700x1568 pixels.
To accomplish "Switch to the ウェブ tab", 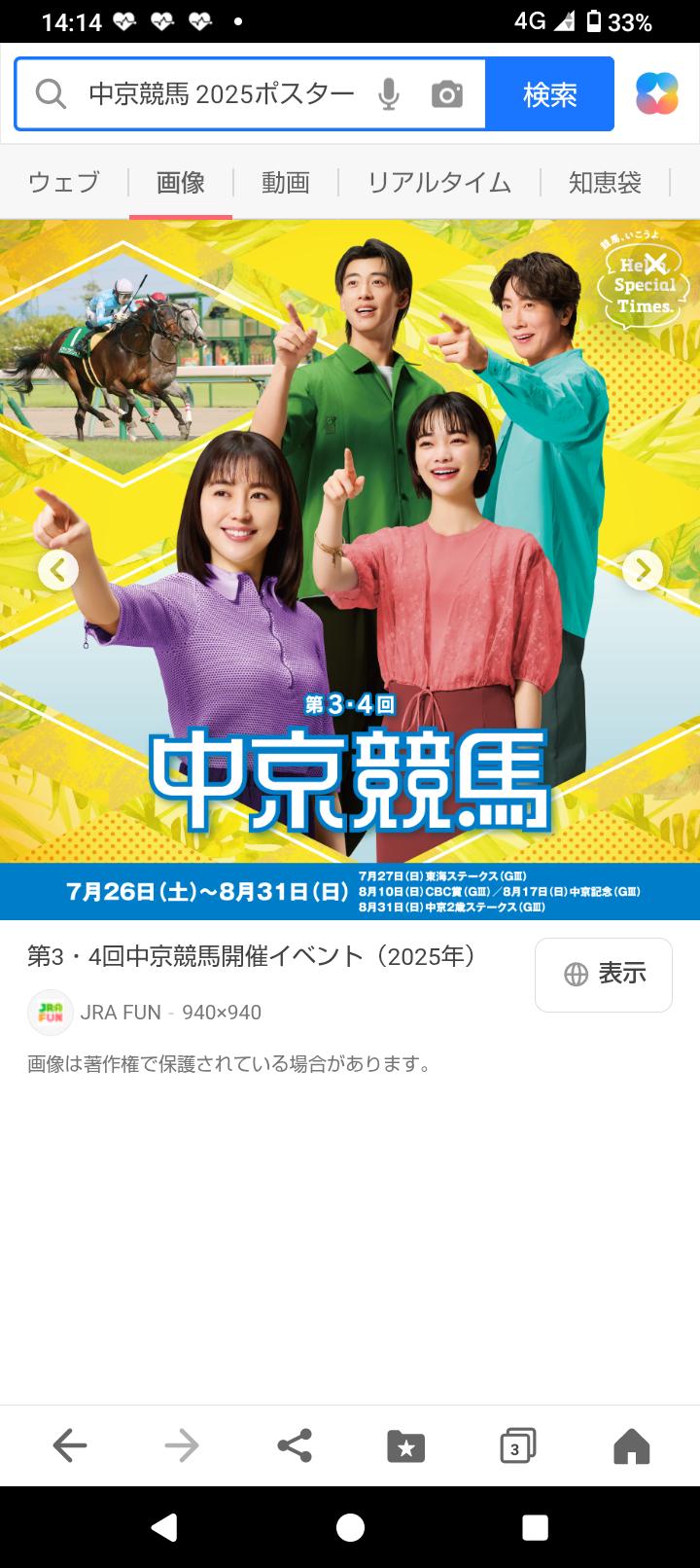I will [x=64, y=182].
